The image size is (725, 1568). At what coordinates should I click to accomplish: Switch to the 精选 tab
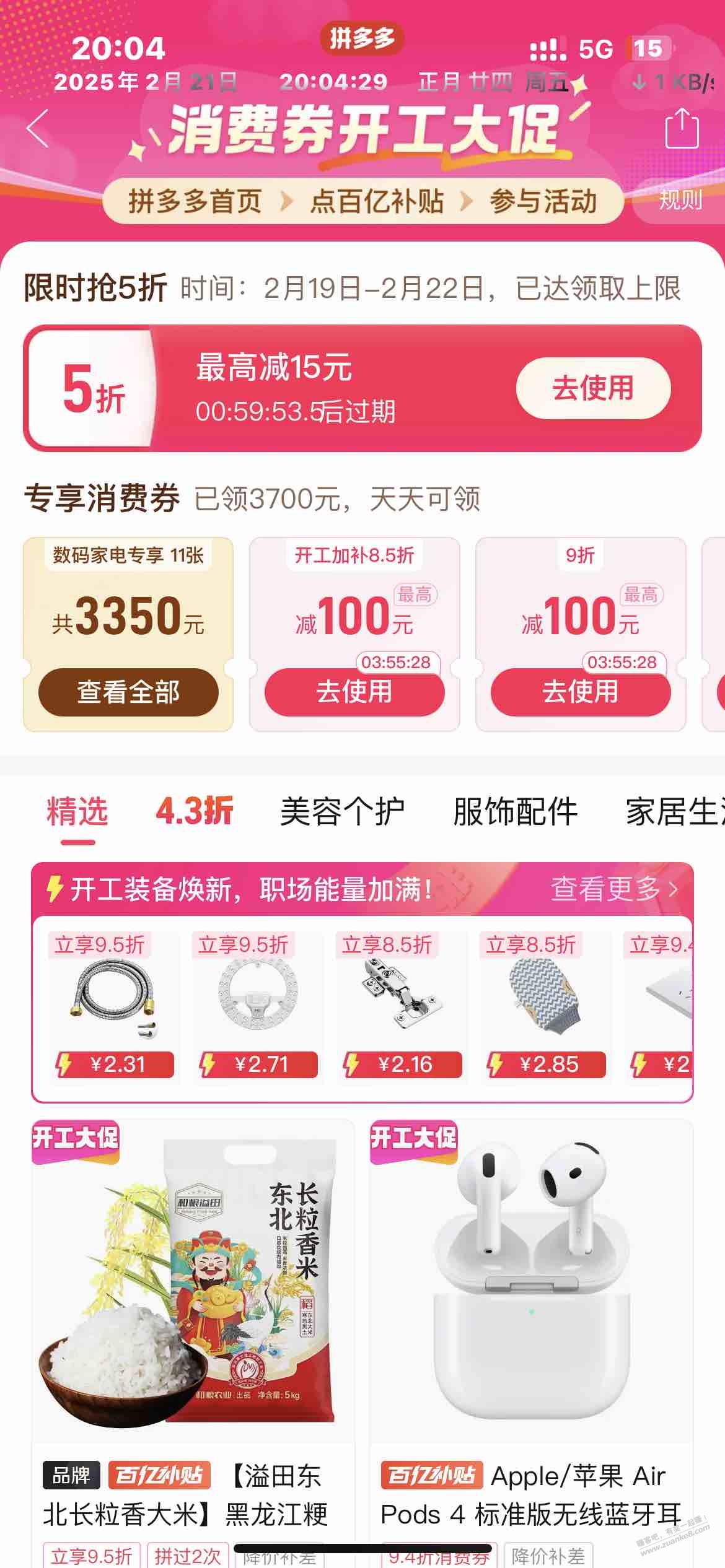(77, 812)
